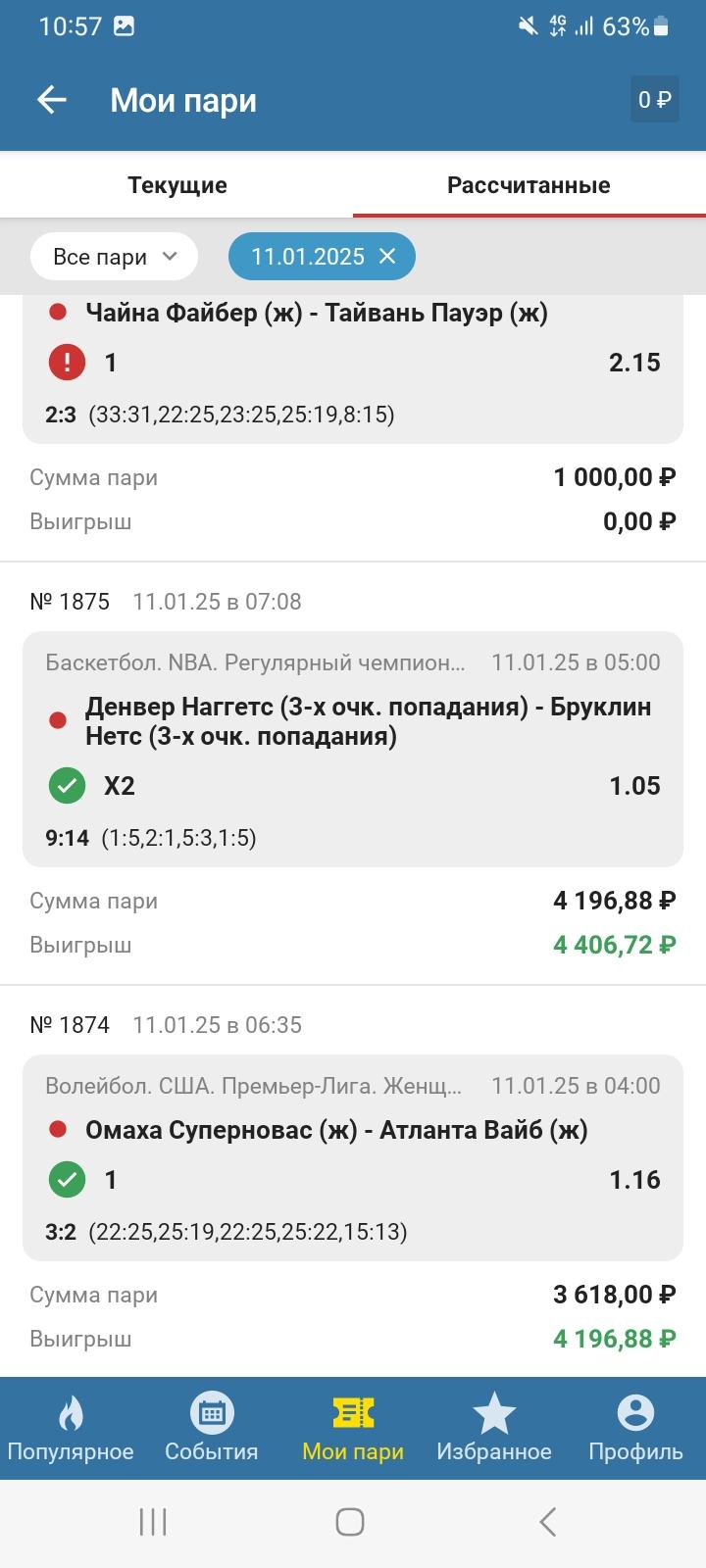Screen dimensions: 706x1568
Task: Open the События tab
Action: [x=212, y=1428]
